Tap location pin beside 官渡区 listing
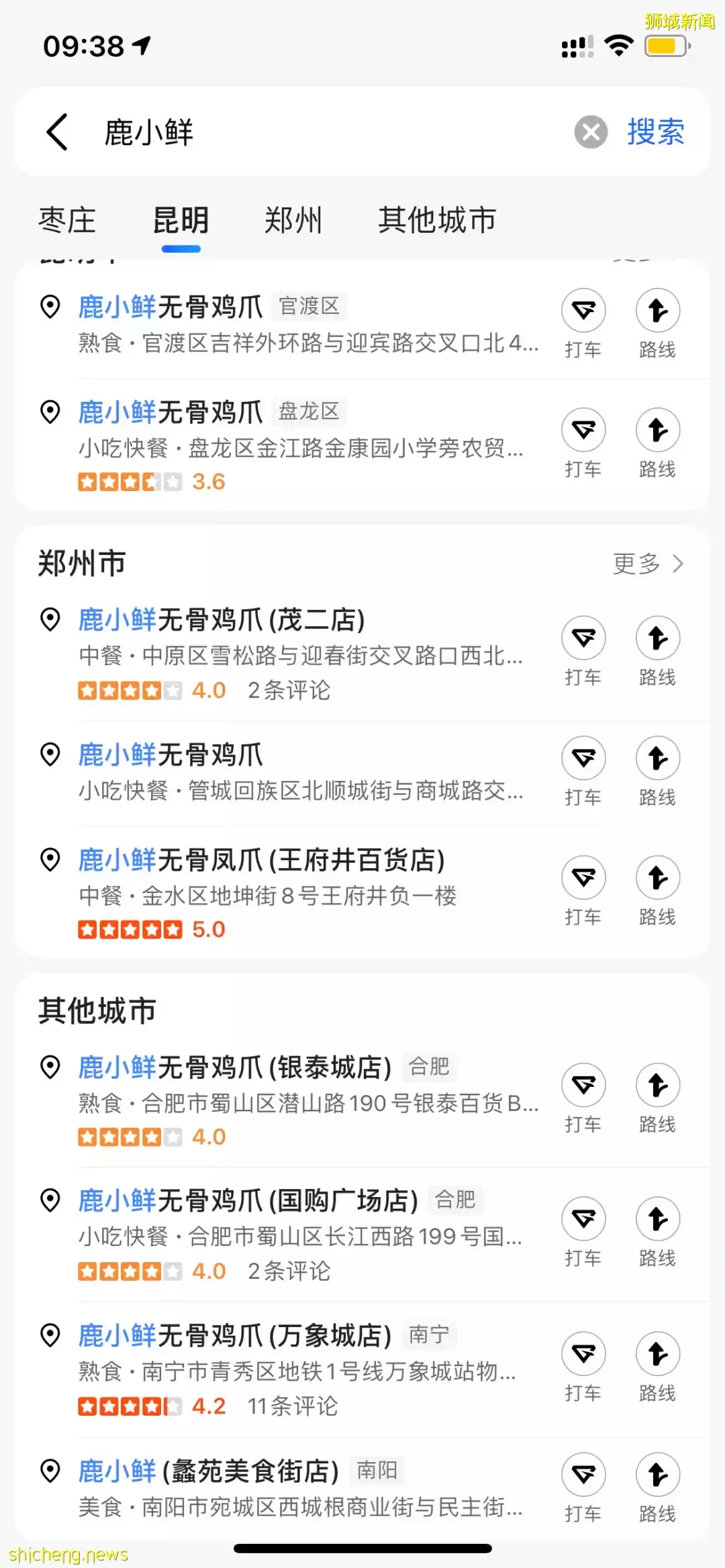Viewport: 725px width, 1568px height. coord(50,305)
